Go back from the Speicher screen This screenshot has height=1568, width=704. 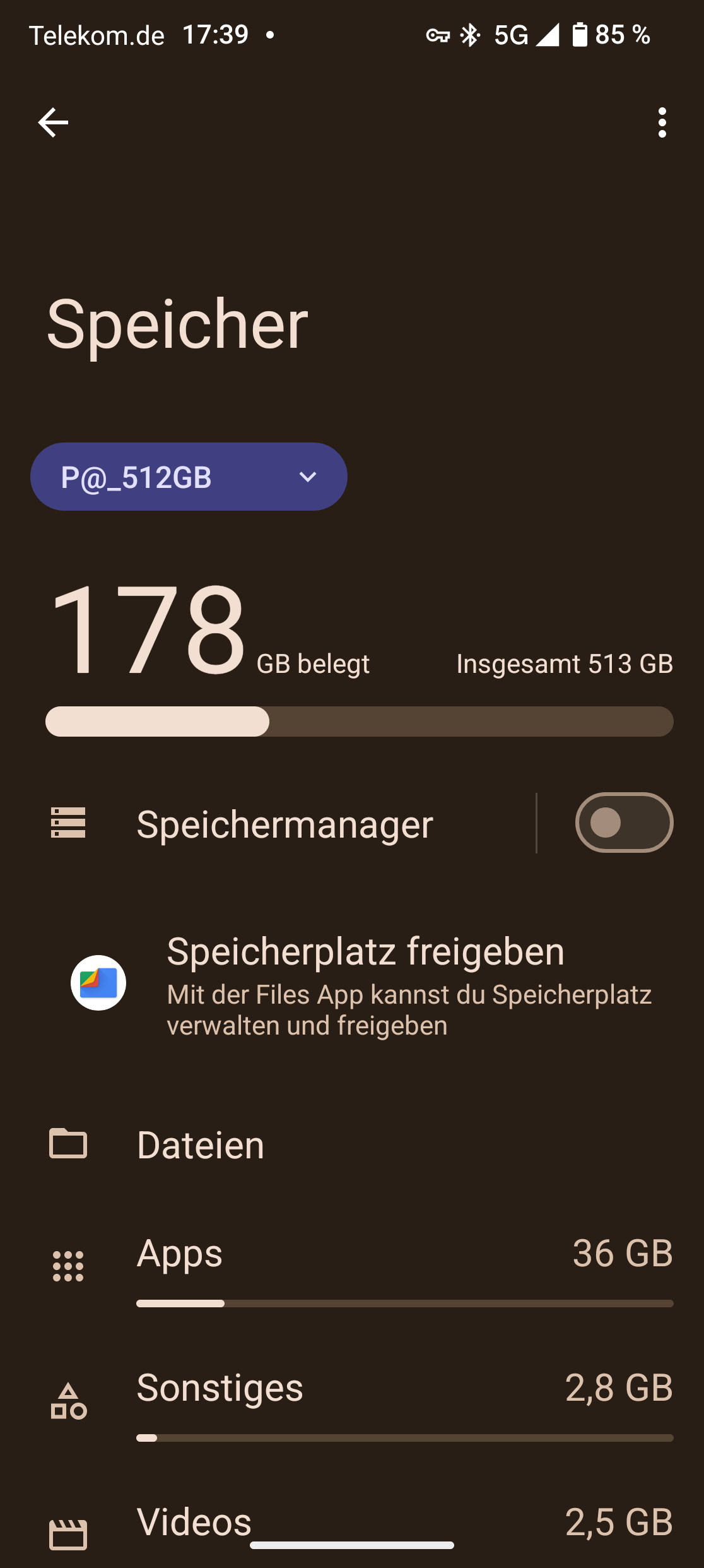tap(53, 122)
